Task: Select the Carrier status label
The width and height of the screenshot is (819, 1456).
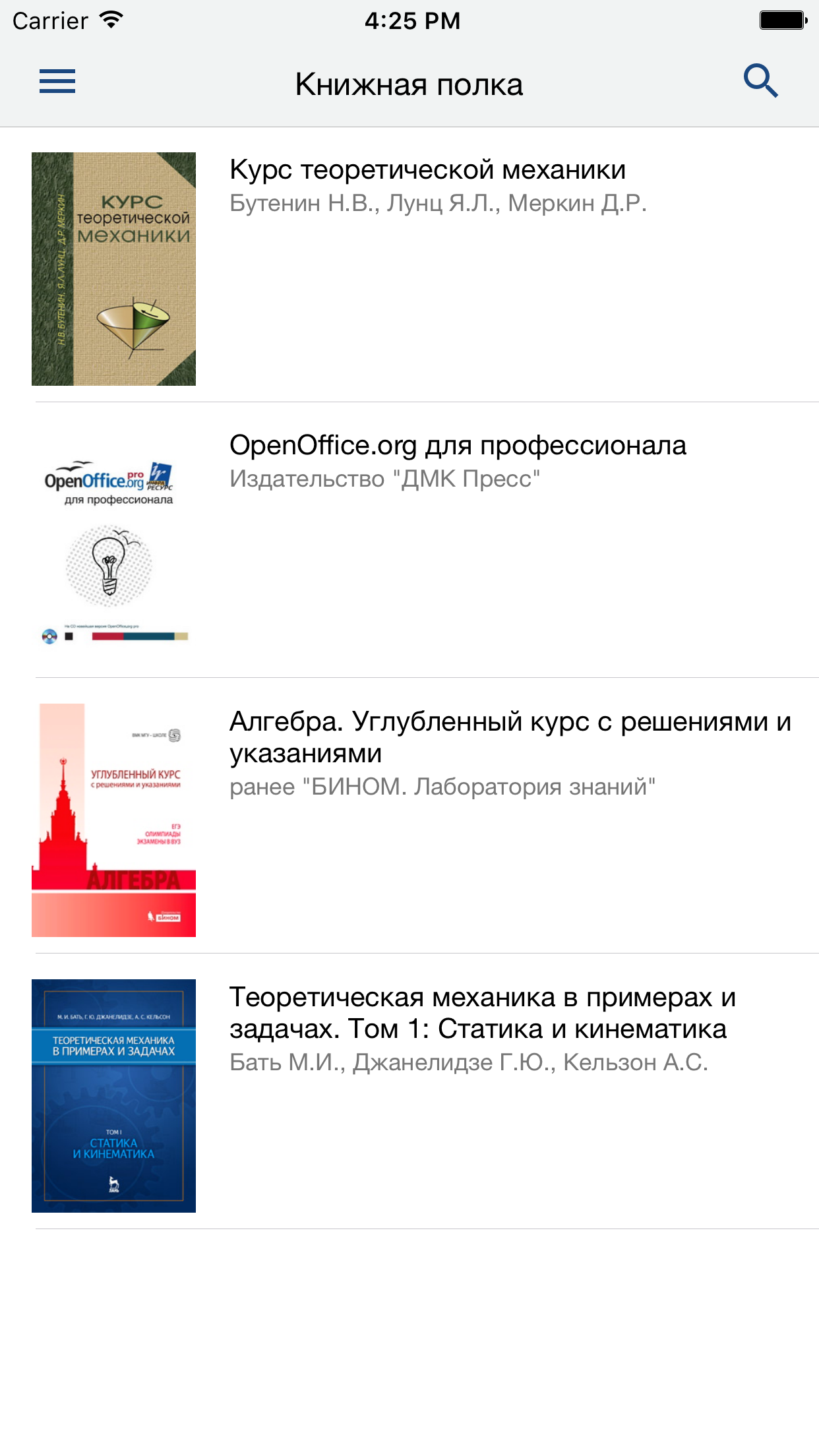Action: [x=49, y=20]
